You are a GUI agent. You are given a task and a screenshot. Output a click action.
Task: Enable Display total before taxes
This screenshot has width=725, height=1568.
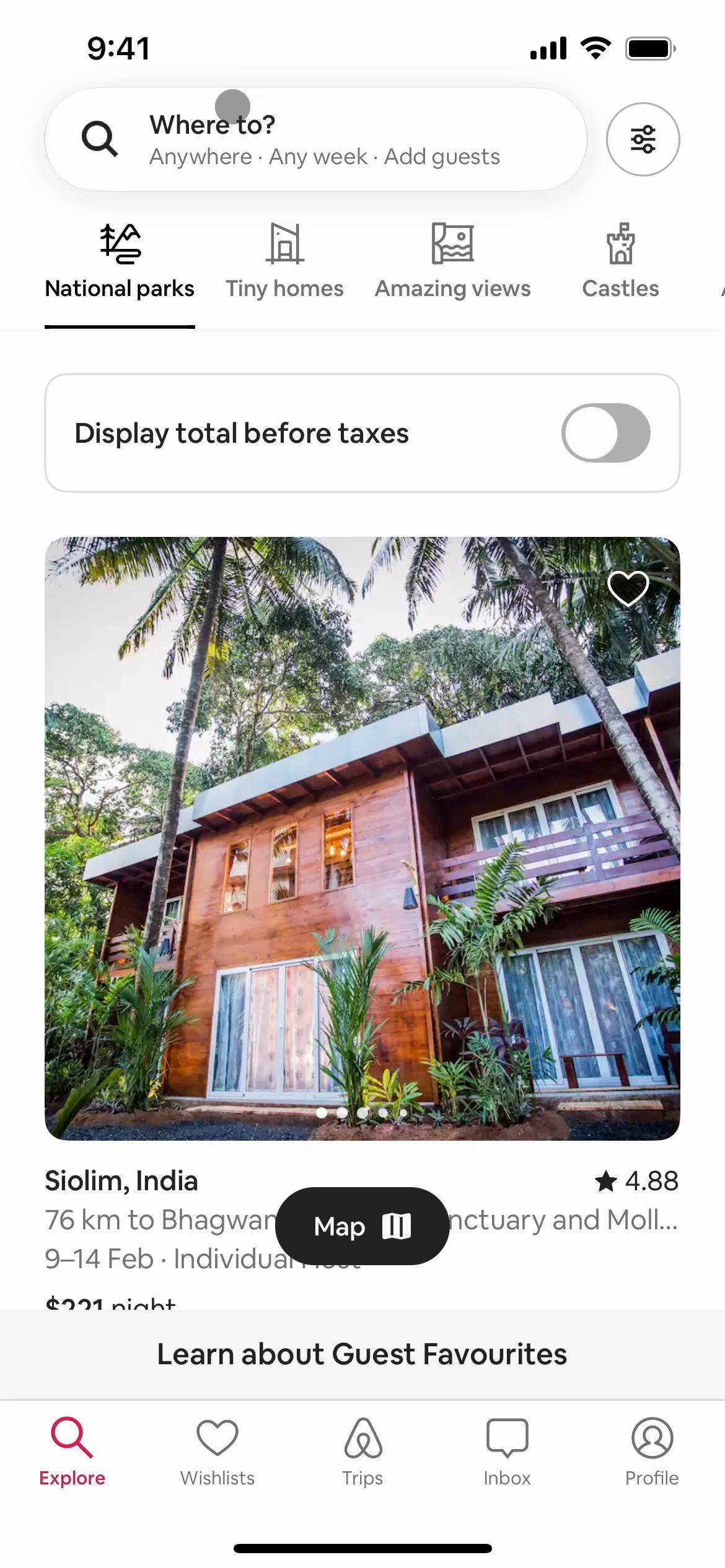tap(605, 433)
